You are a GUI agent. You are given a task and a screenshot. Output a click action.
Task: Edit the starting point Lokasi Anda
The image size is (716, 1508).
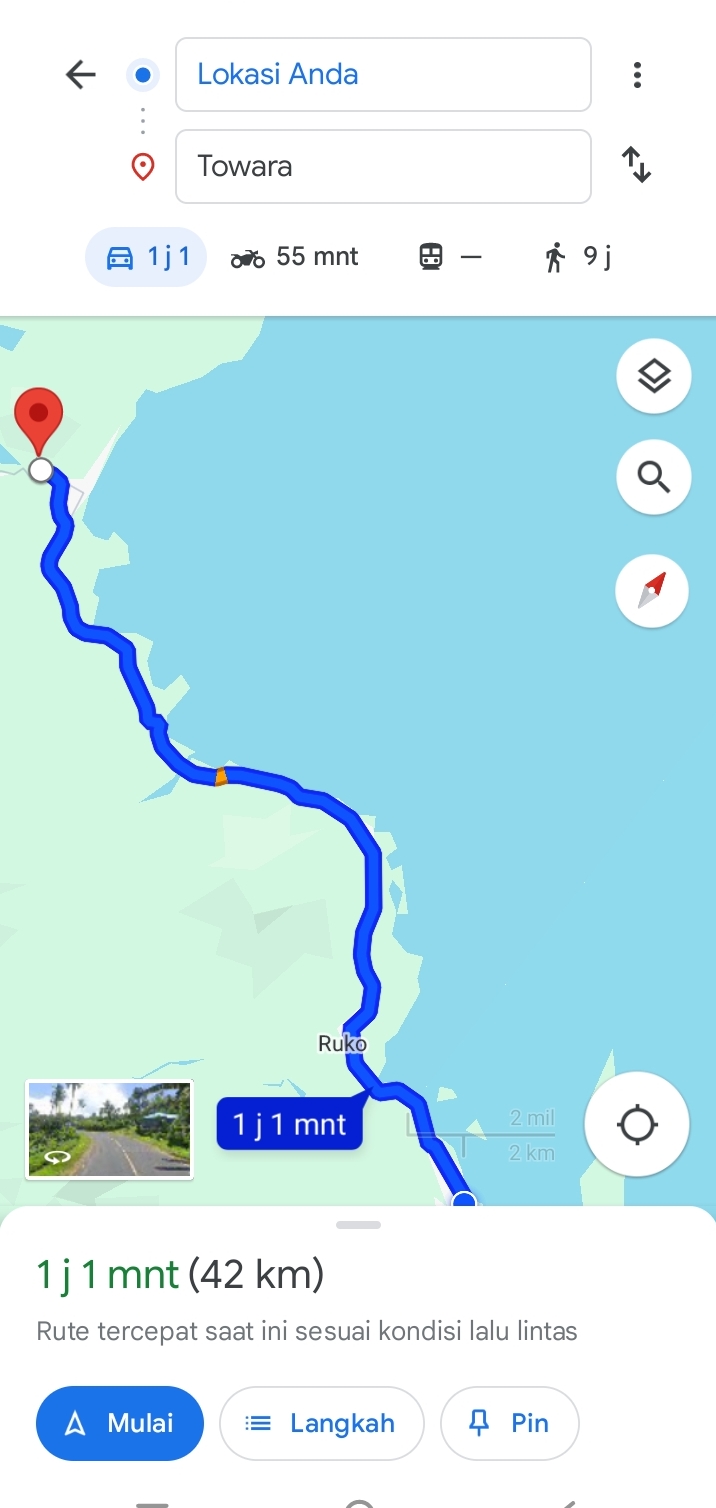[x=383, y=74]
